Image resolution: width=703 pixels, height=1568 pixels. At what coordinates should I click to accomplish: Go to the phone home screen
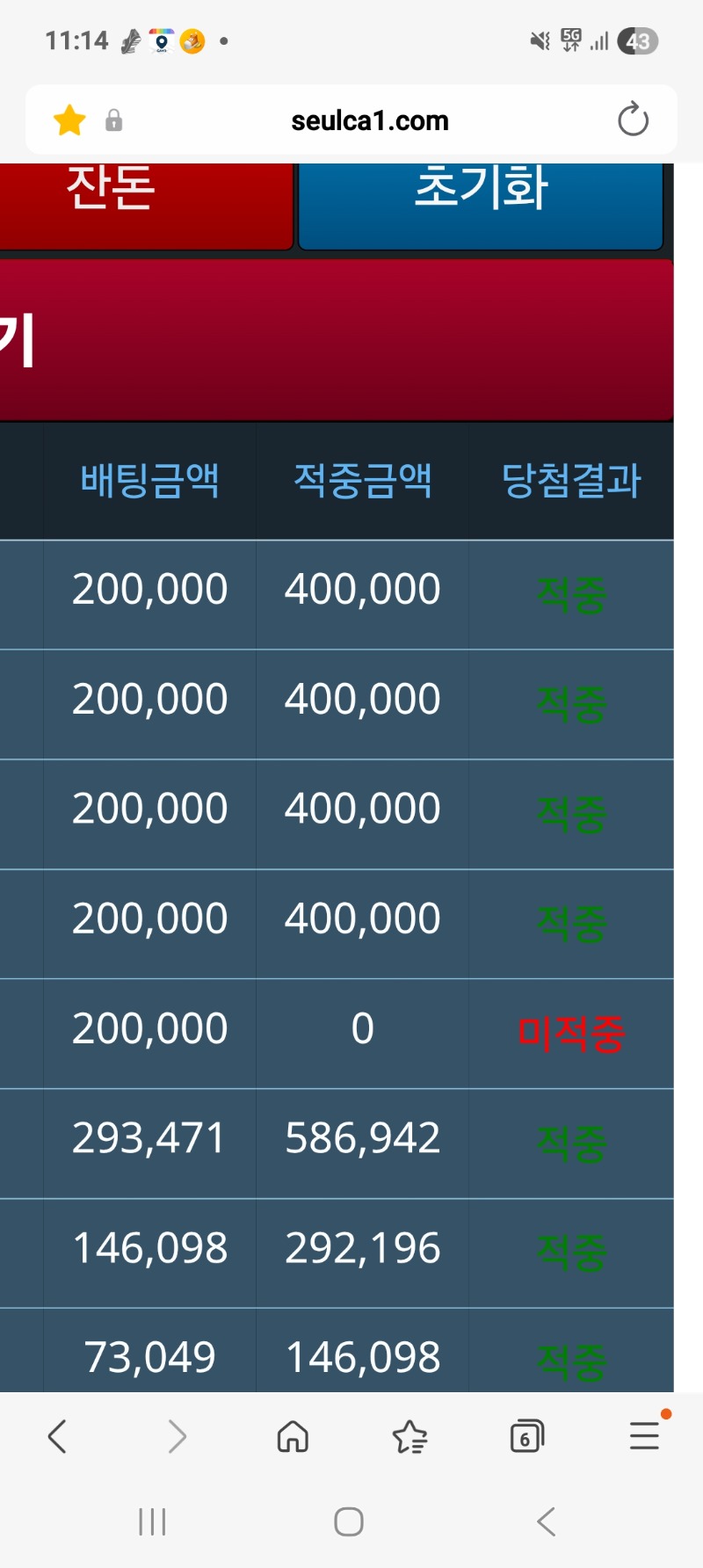coord(349,1521)
